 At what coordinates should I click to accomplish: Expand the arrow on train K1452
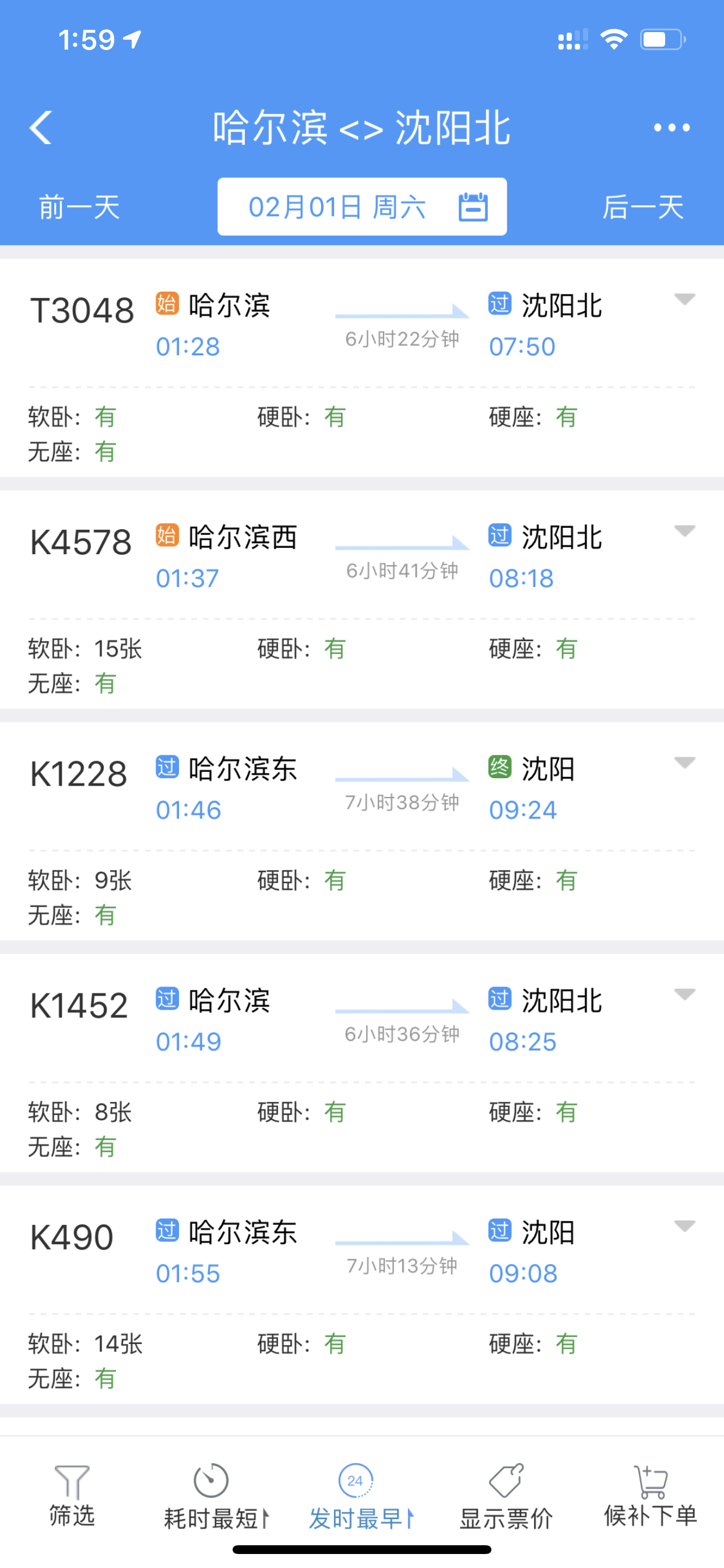[684, 994]
